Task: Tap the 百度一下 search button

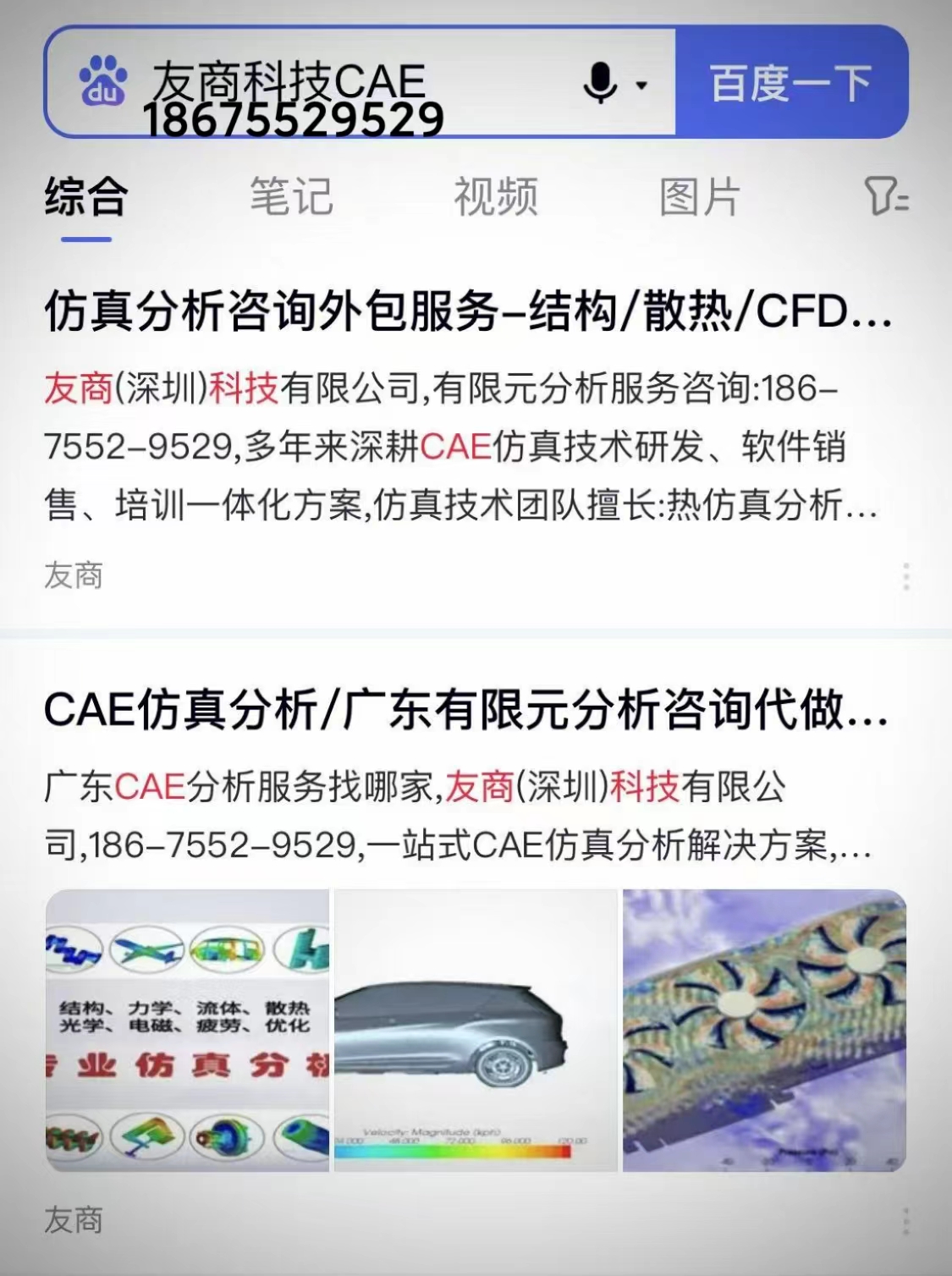Action: click(x=790, y=82)
